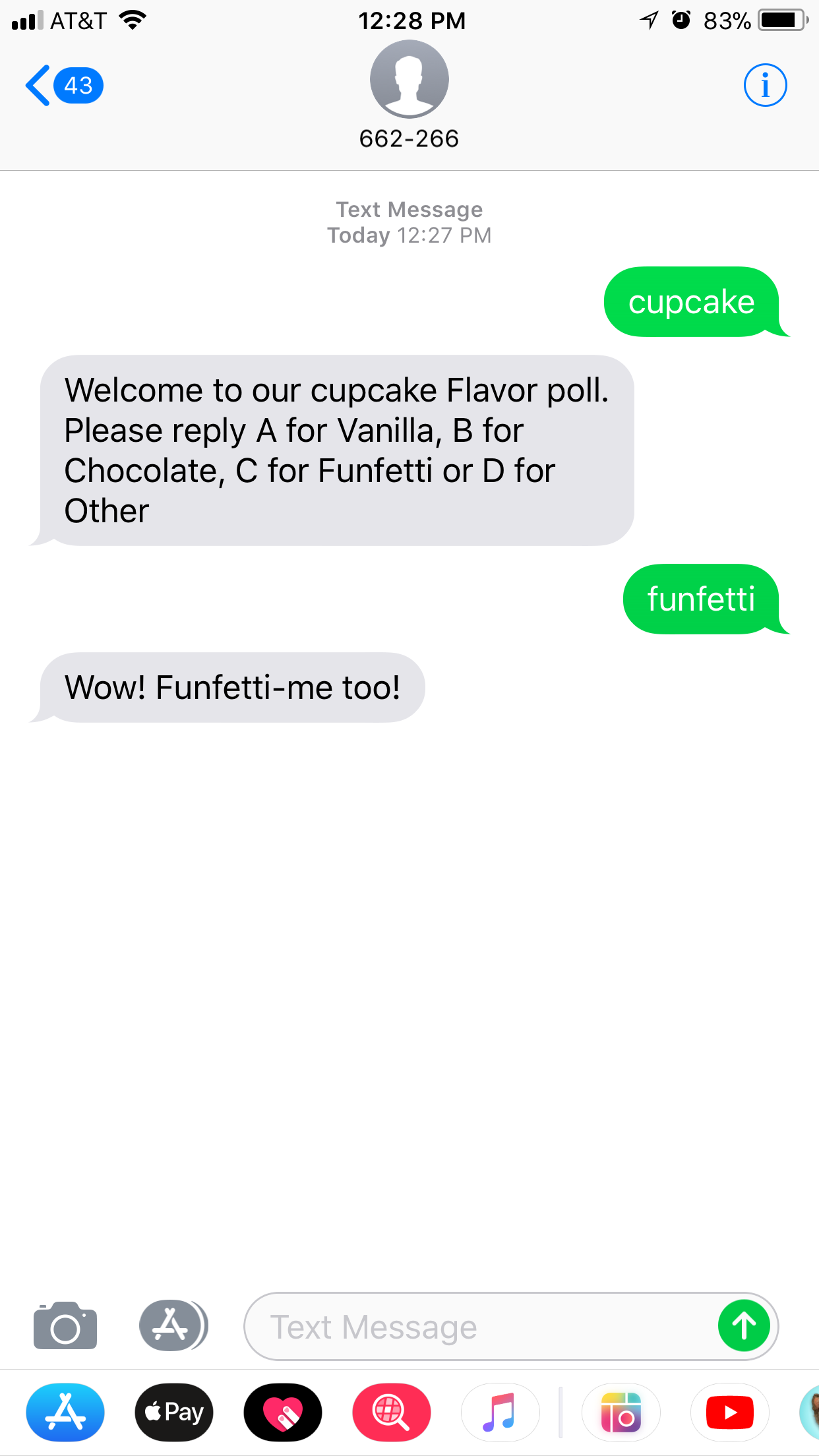Screen dimensions: 819x1456
Task: Open the YouTube iMessage app
Action: click(x=730, y=1412)
